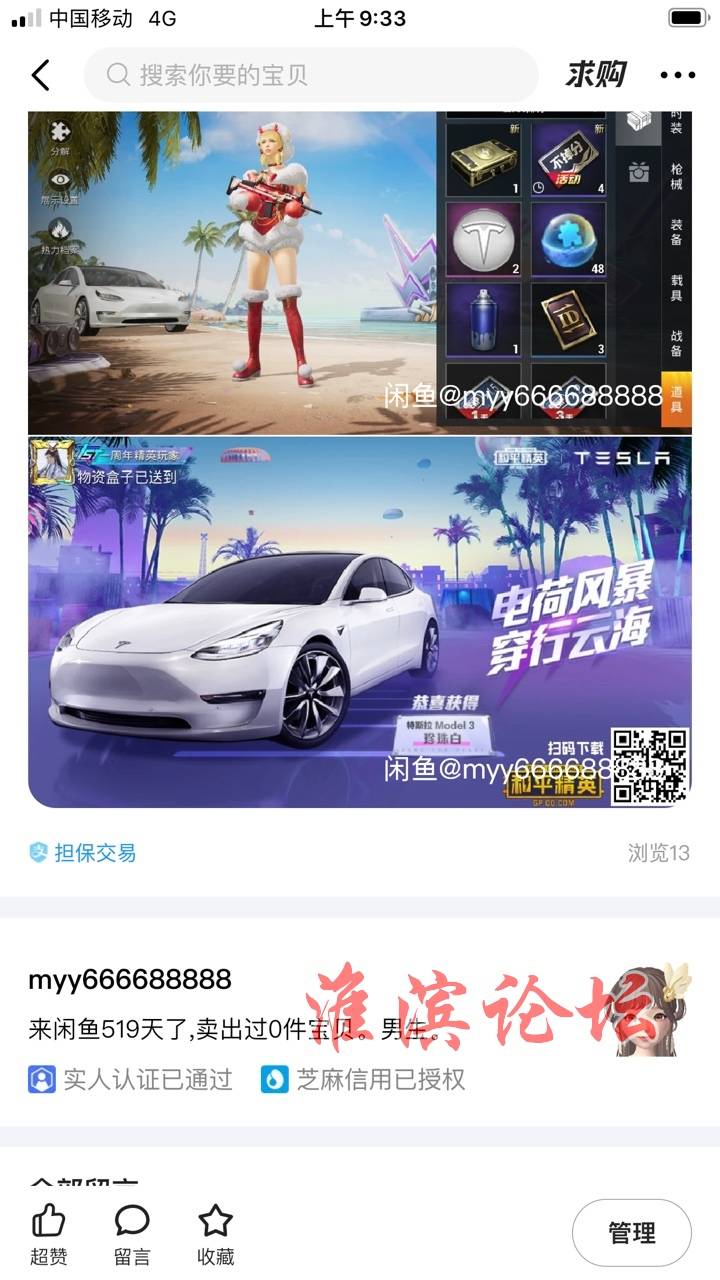
Task: Open the 担保交易 guarantee info
Action: pyautogui.click(x=83, y=853)
